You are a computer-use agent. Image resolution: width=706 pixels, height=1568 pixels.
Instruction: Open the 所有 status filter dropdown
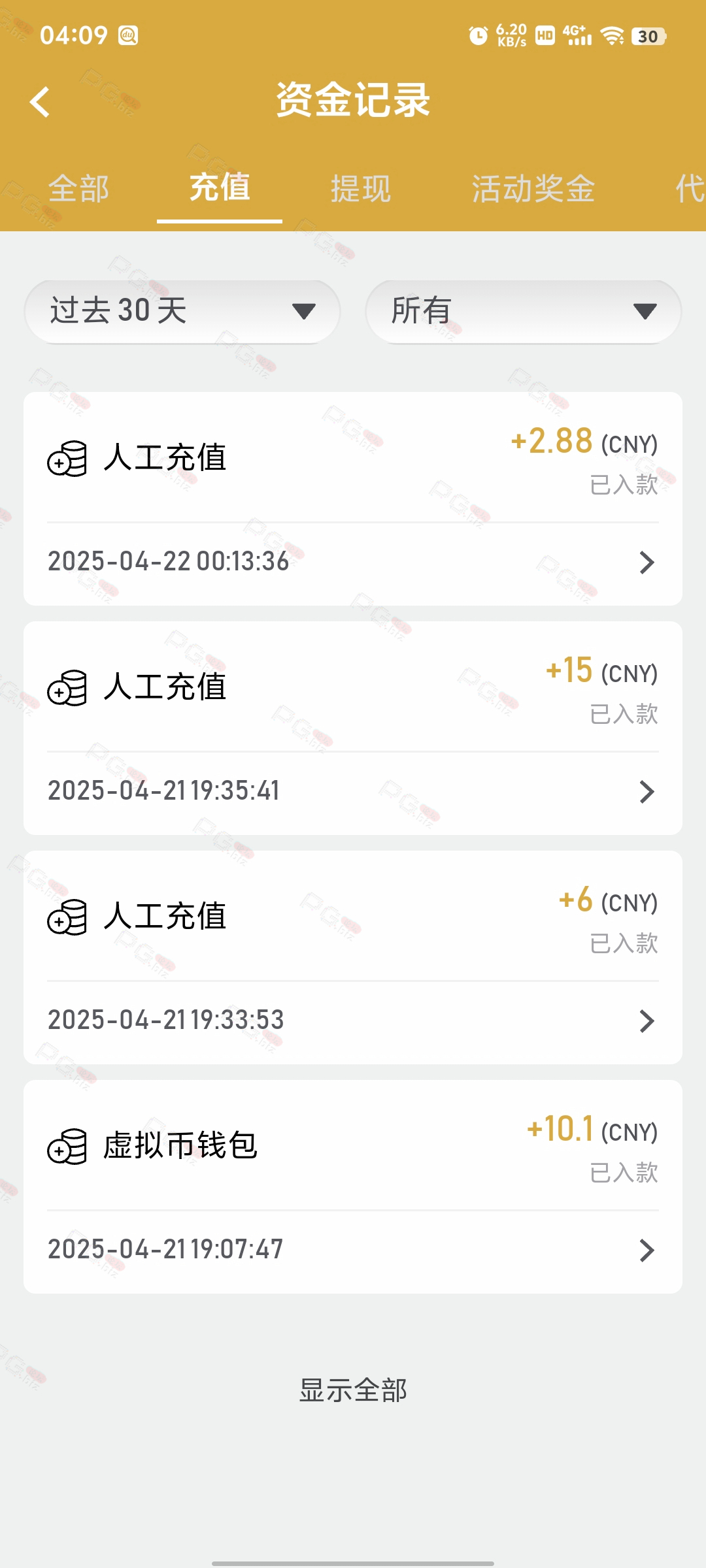tap(524, 312)
